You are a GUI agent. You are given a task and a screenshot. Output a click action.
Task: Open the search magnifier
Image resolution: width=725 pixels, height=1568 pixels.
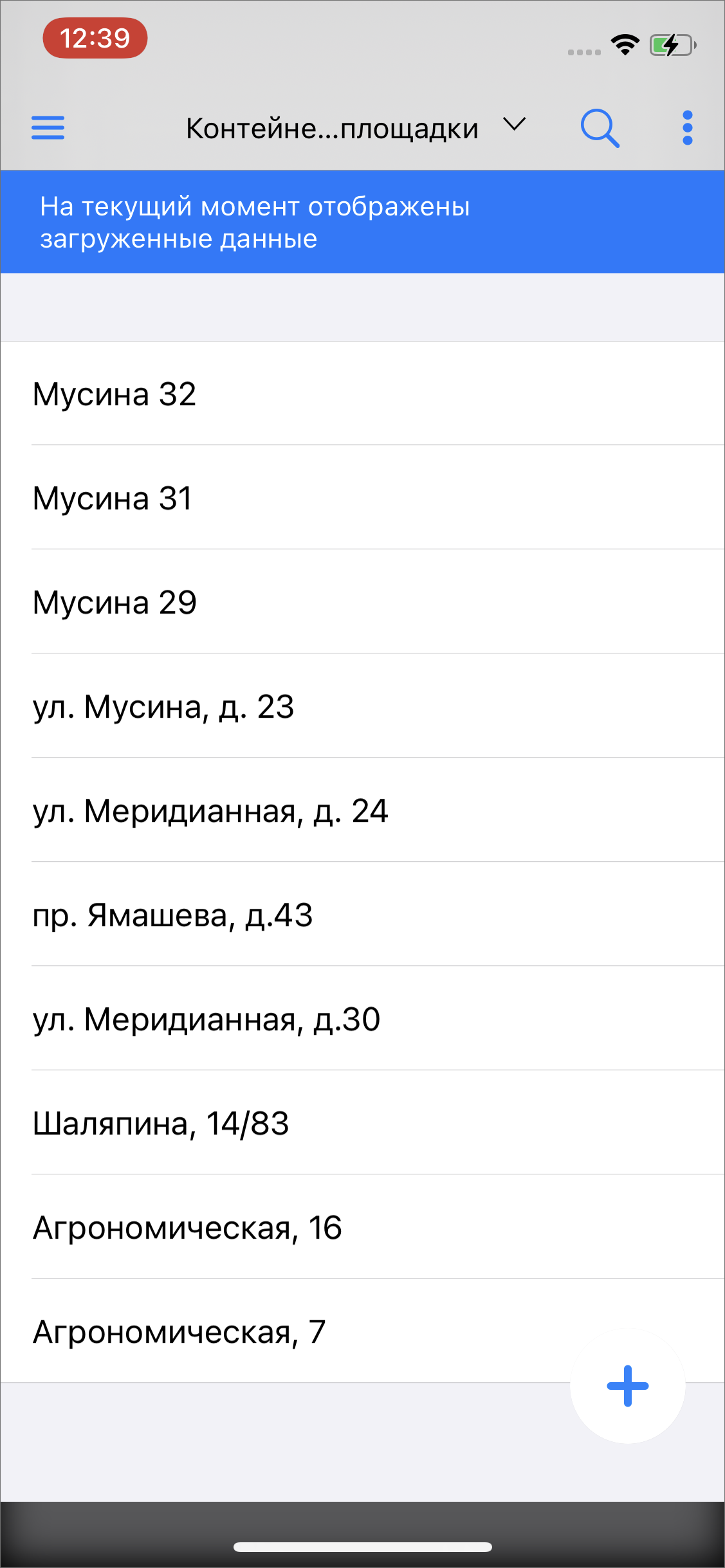pos(600,128)
